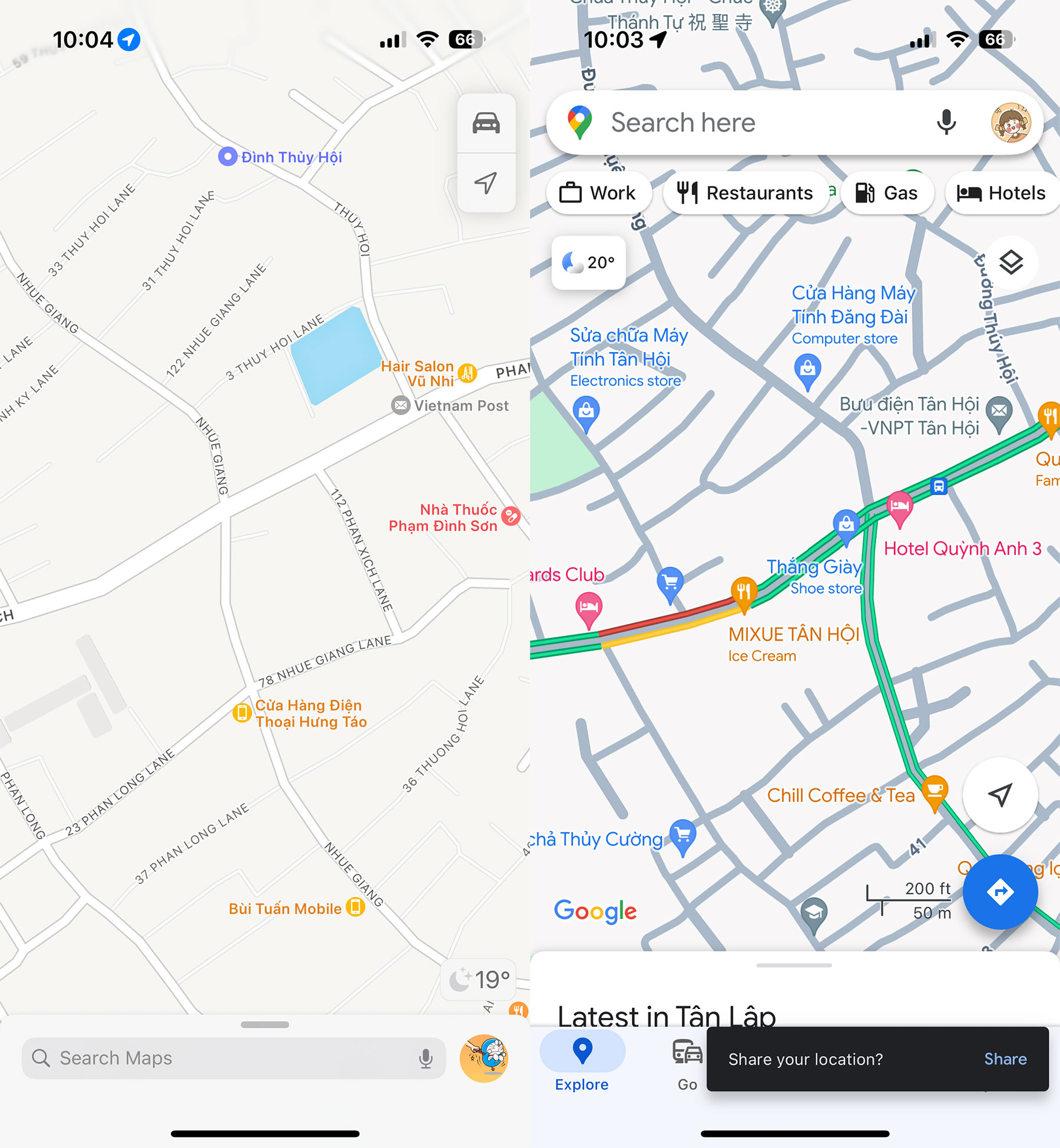Open the map layers button
This screenshot has width=1060, height=1148.
(1011, 263)
